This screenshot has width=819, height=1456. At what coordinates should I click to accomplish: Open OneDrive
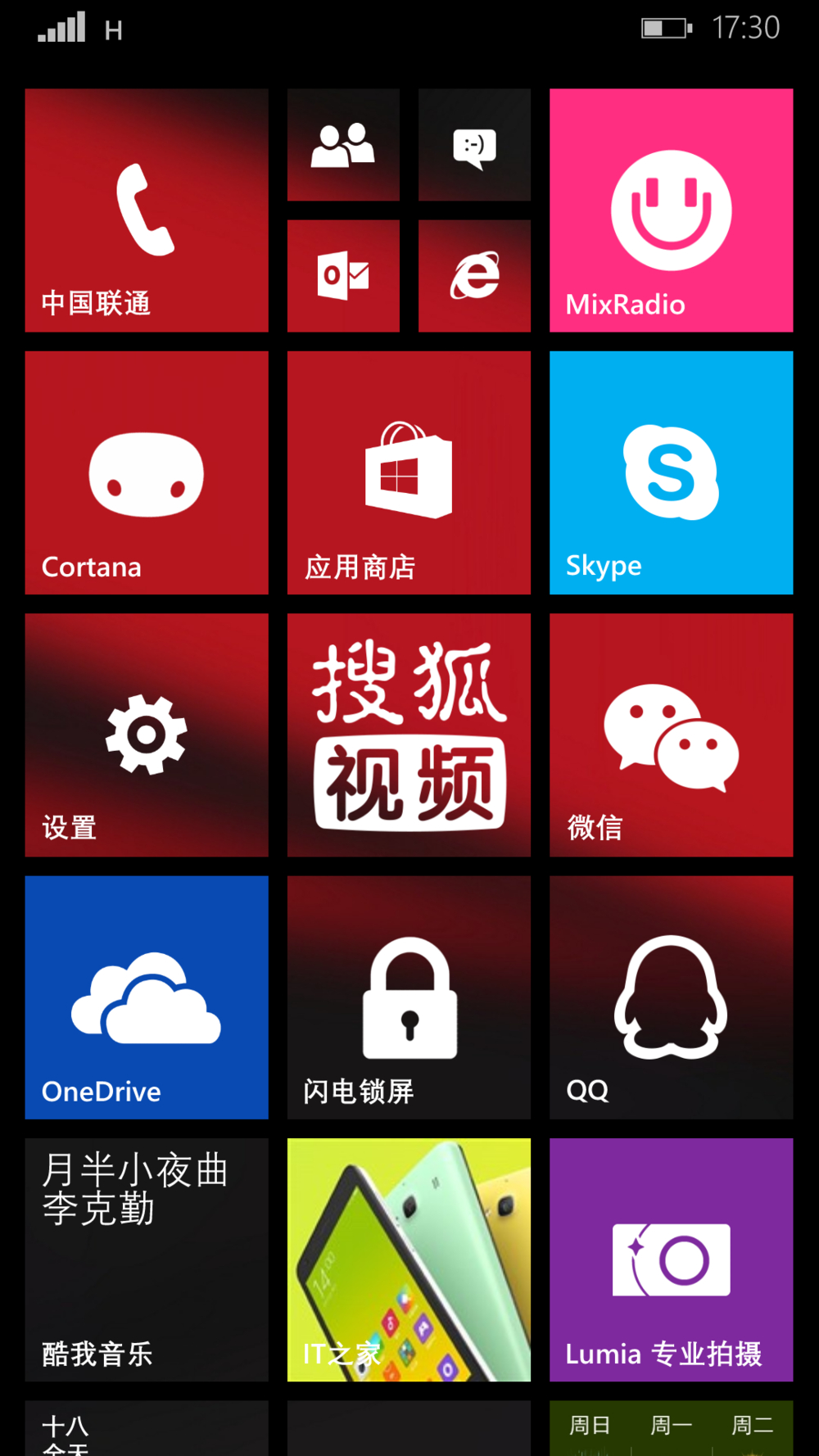[x=147, y=997]
